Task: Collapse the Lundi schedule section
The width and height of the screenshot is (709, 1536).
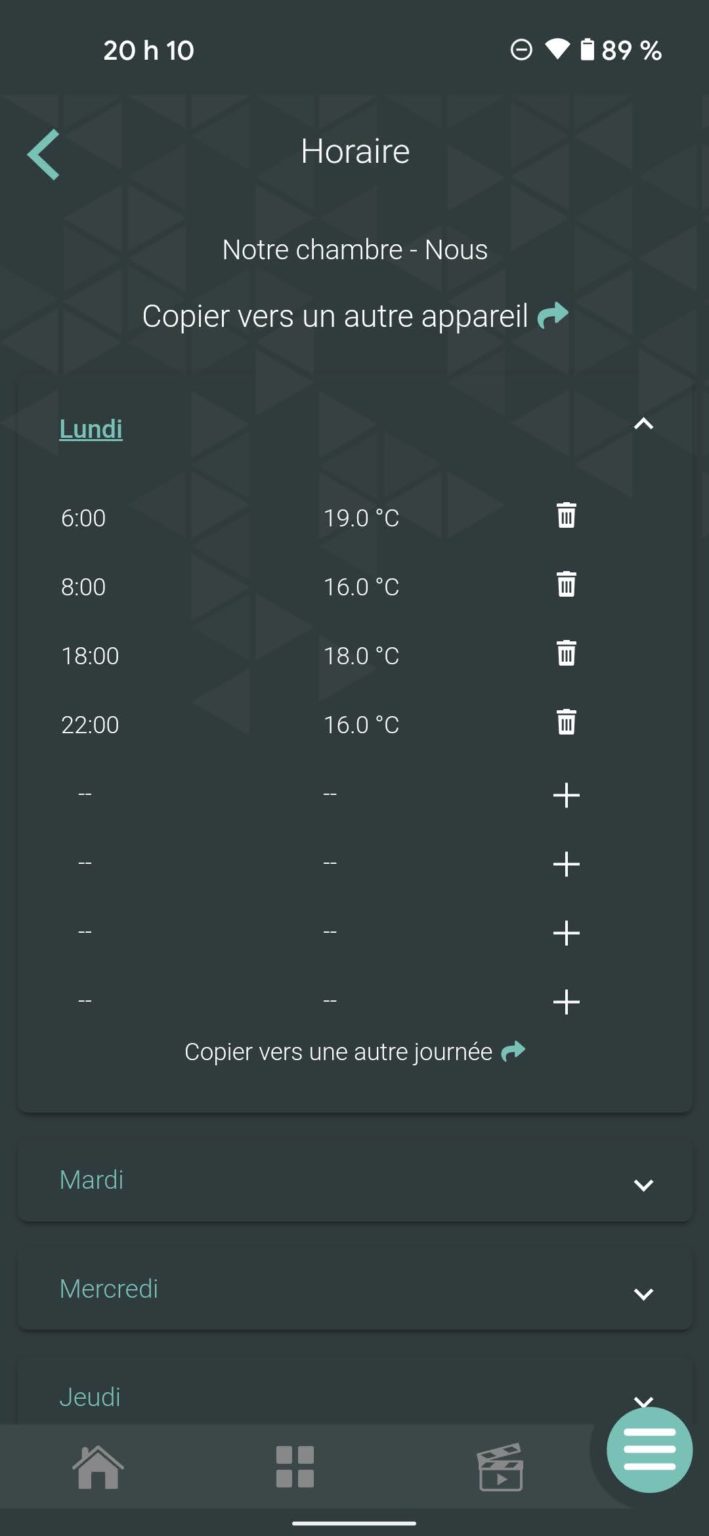Action: (643, 424)
